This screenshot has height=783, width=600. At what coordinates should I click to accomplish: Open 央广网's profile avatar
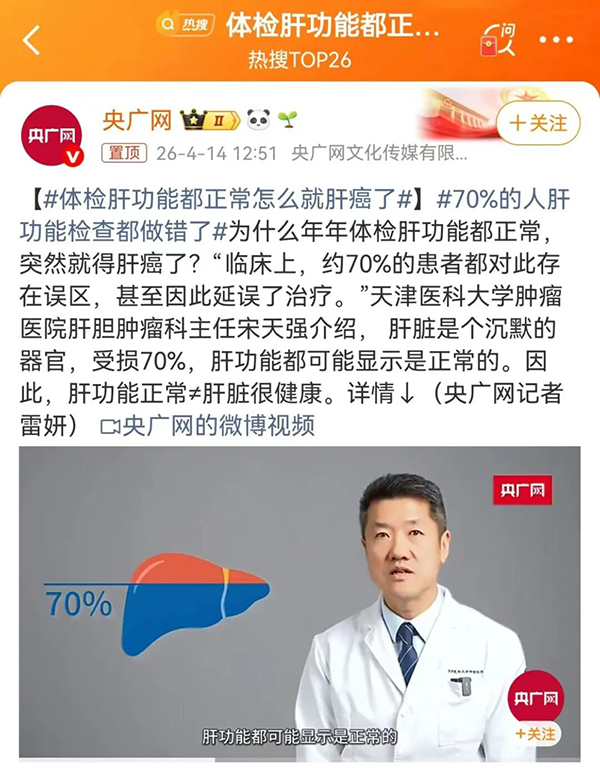(52, 135)
